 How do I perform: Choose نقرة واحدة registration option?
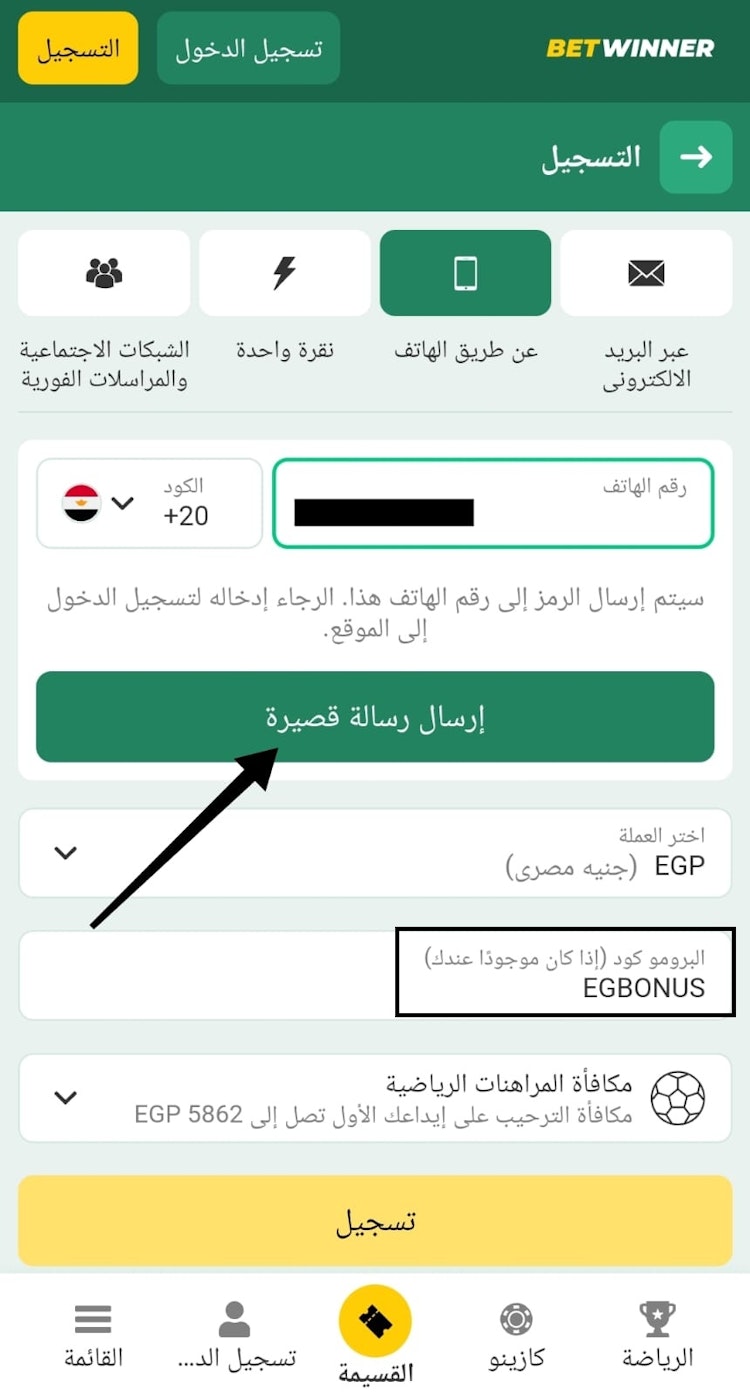pos(285,273)
